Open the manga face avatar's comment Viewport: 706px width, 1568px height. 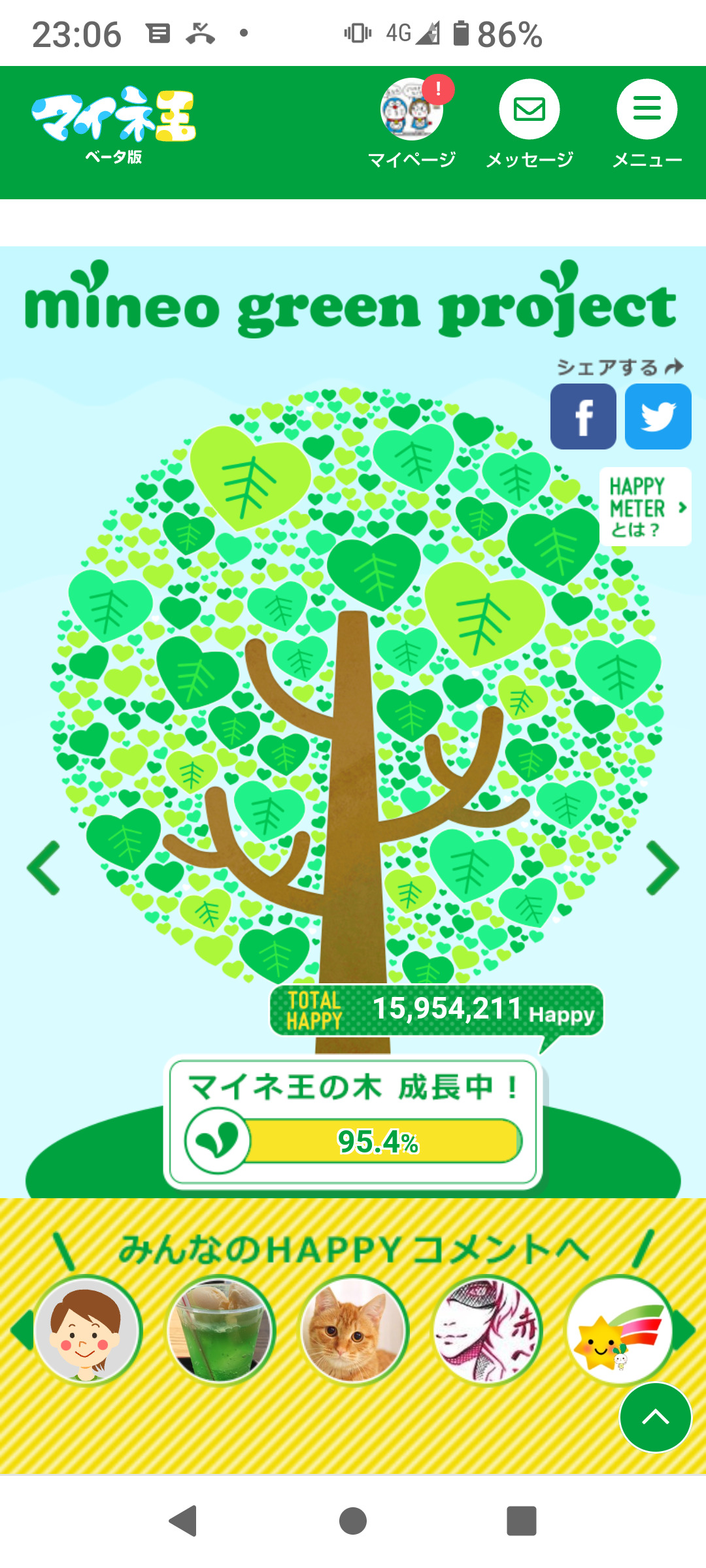(488, 1330)
